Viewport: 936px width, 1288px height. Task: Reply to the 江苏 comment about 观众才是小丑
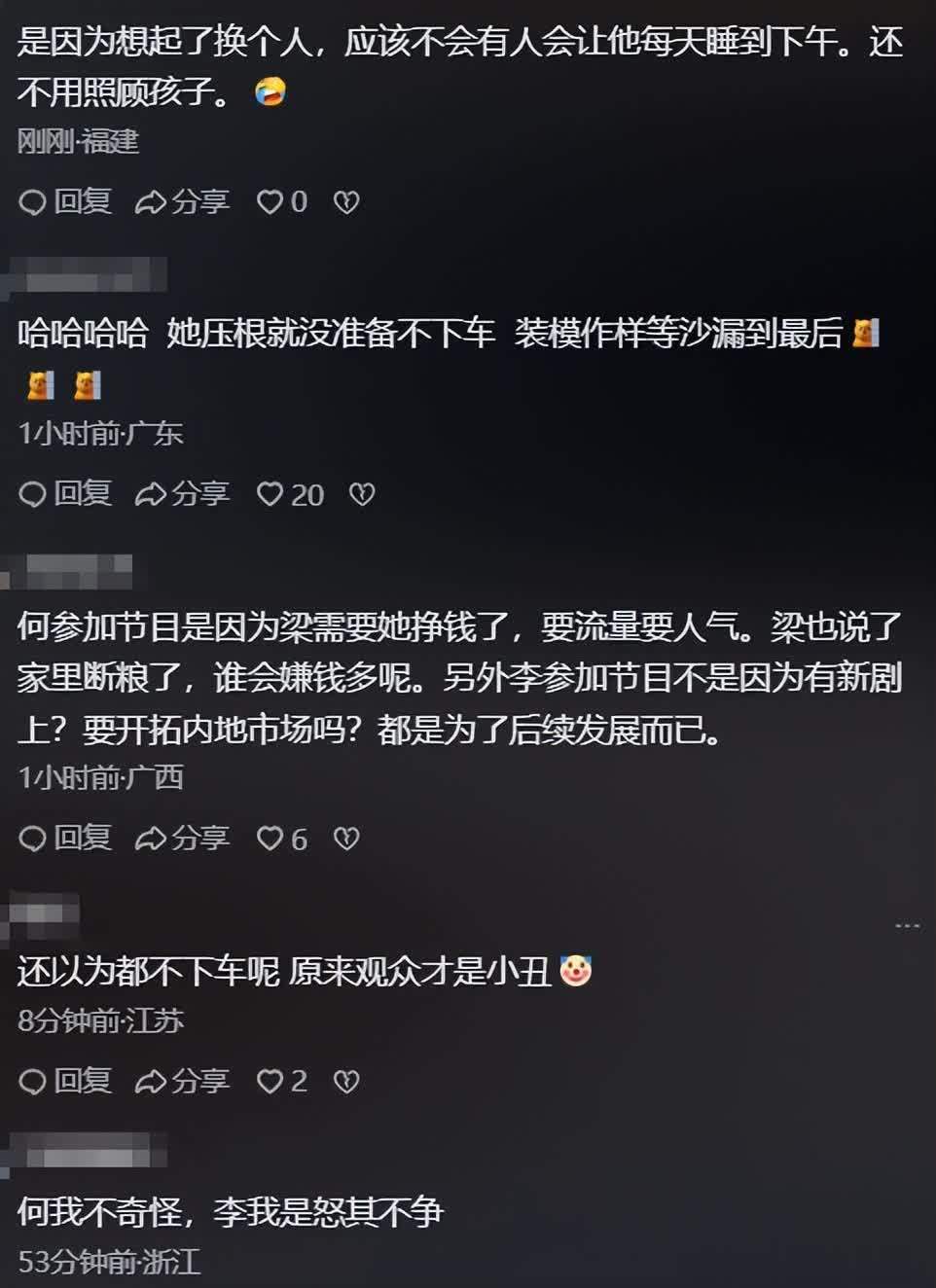tap(65, 1081)
